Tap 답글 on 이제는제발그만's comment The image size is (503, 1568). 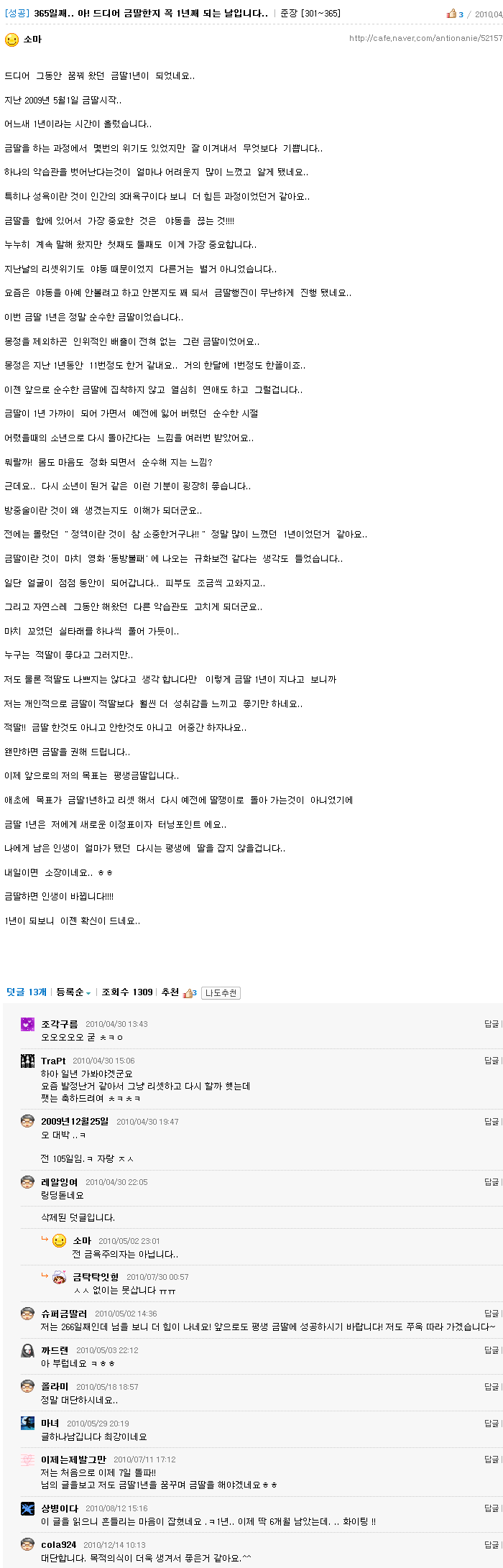[492, 1459]
